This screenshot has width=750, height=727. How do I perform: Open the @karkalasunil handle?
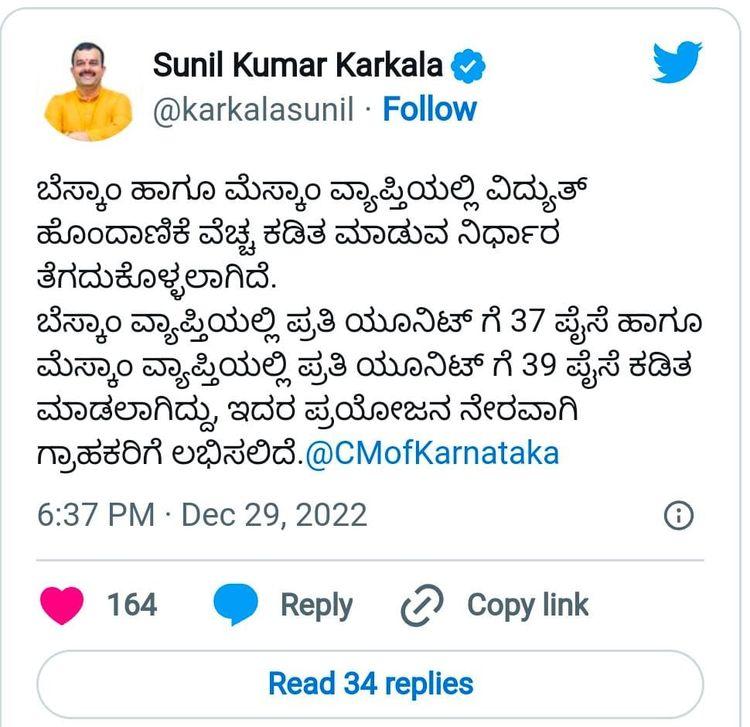tap(253, 109)
